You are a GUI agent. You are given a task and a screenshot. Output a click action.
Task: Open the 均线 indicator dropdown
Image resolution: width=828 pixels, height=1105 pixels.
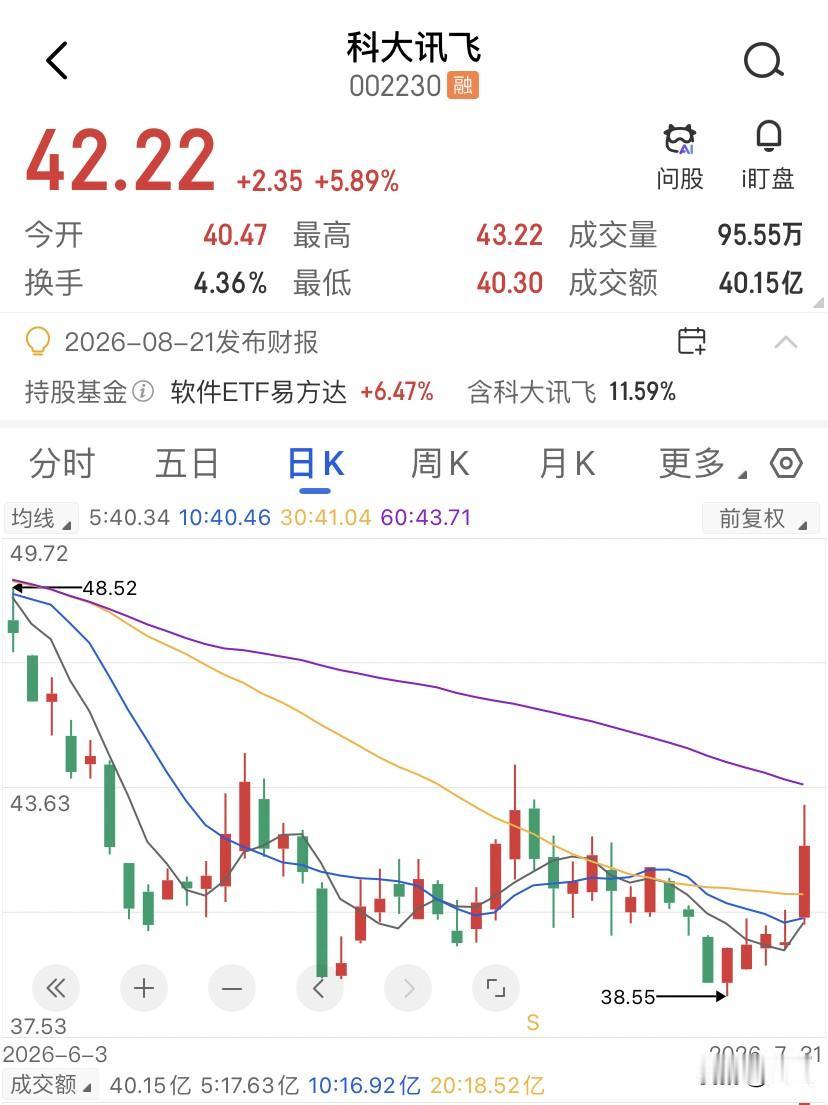42,518
